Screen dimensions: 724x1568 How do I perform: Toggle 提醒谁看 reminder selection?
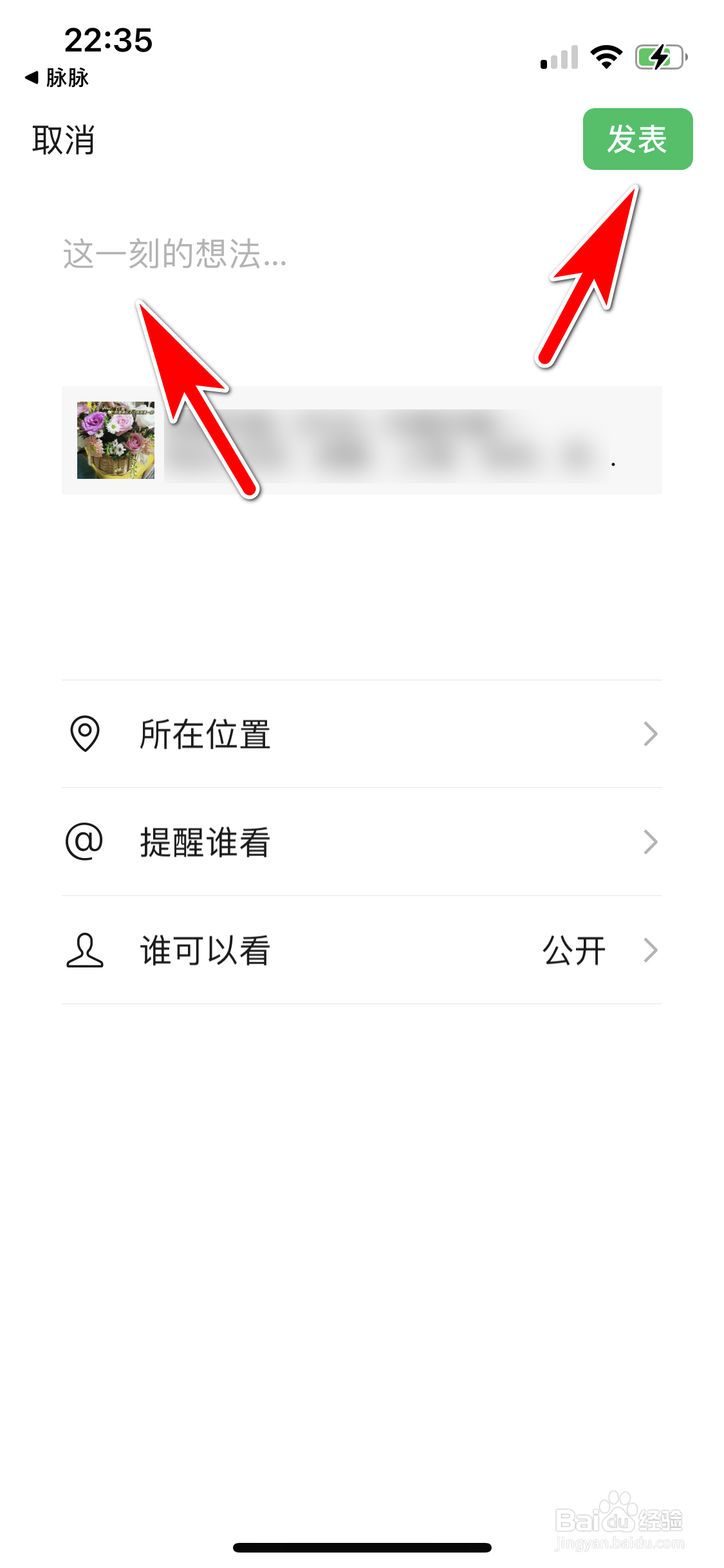(203, 842)
